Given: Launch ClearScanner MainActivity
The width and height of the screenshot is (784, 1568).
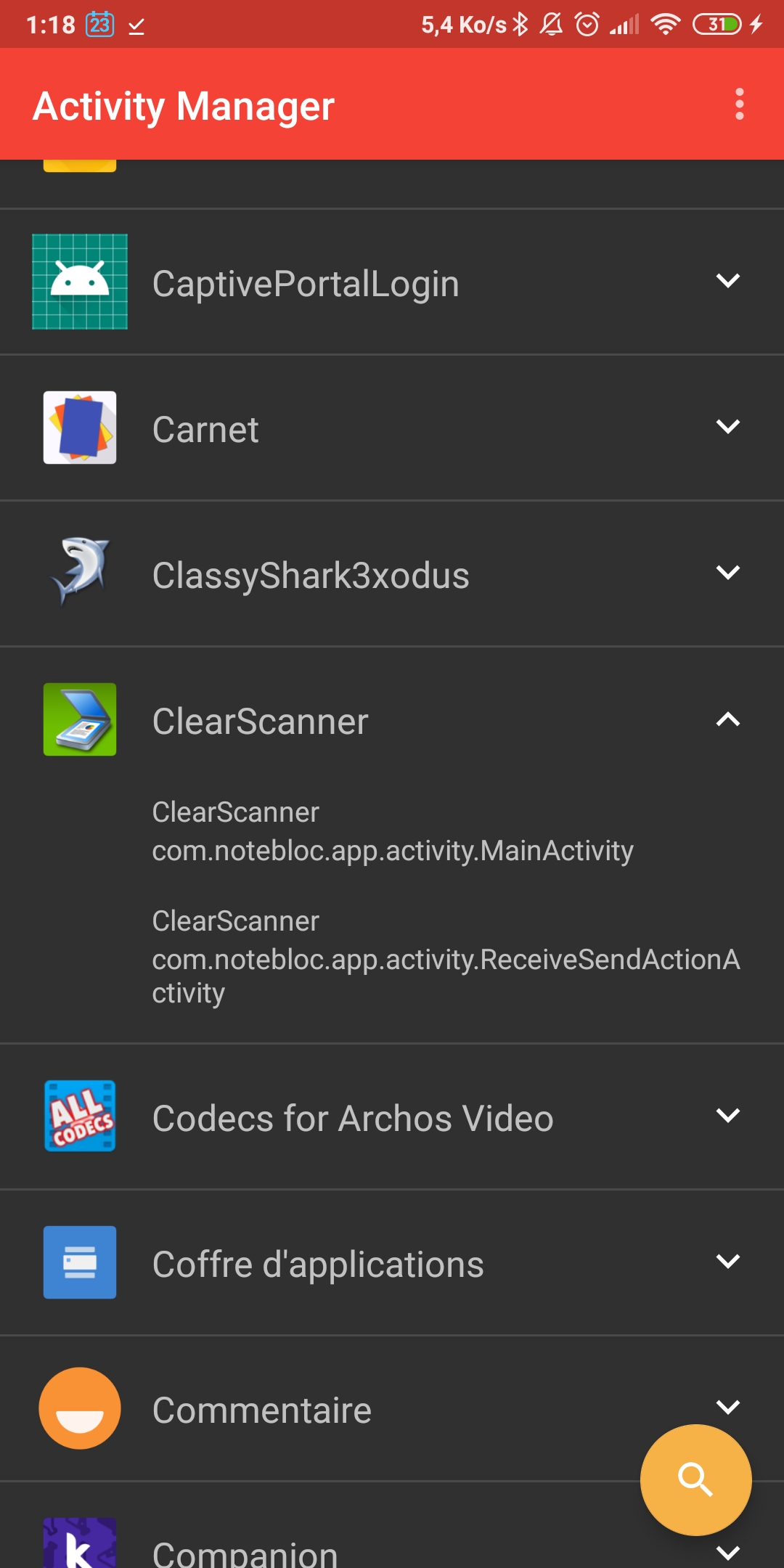Looking at the screenshot, I should pos(392,832).
